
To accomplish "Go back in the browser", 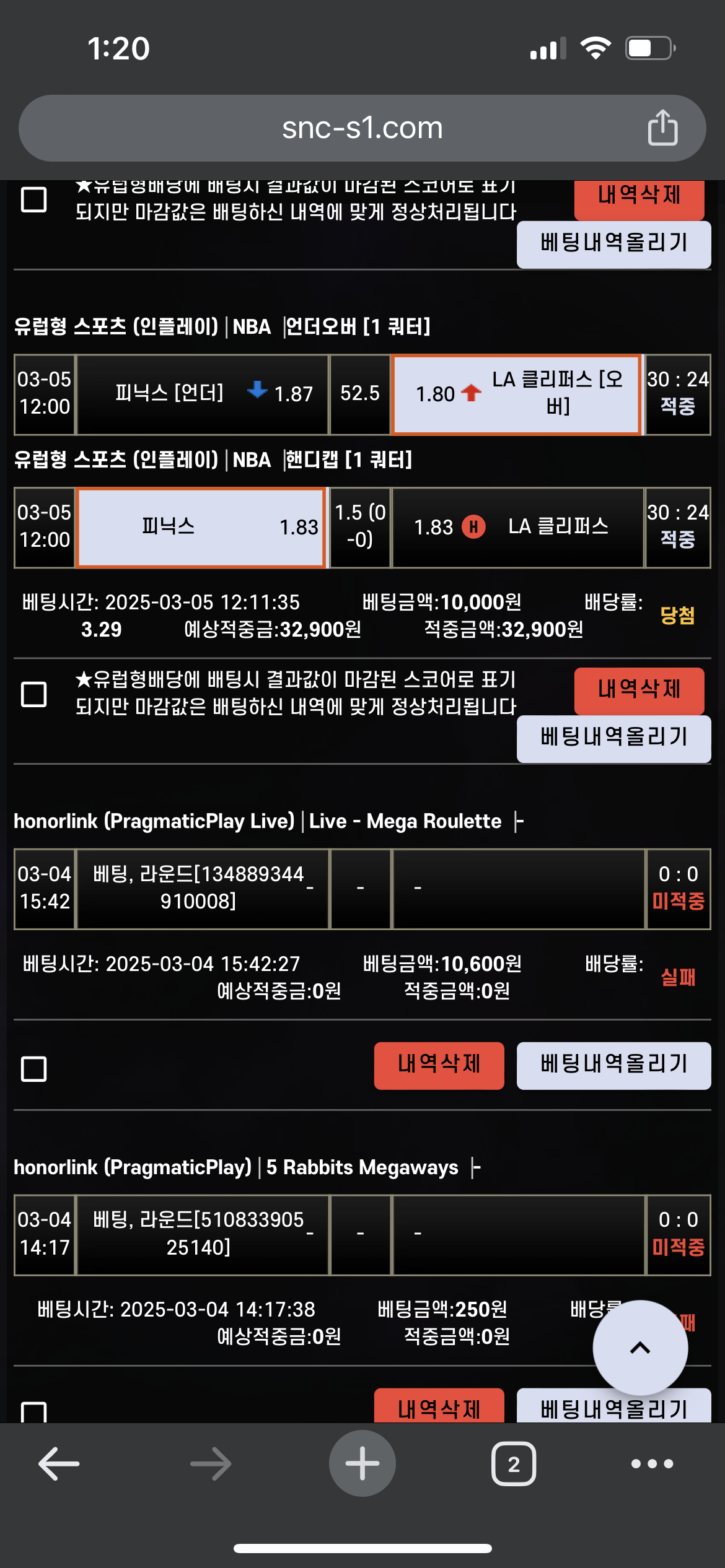I will tap(59, 1463).
